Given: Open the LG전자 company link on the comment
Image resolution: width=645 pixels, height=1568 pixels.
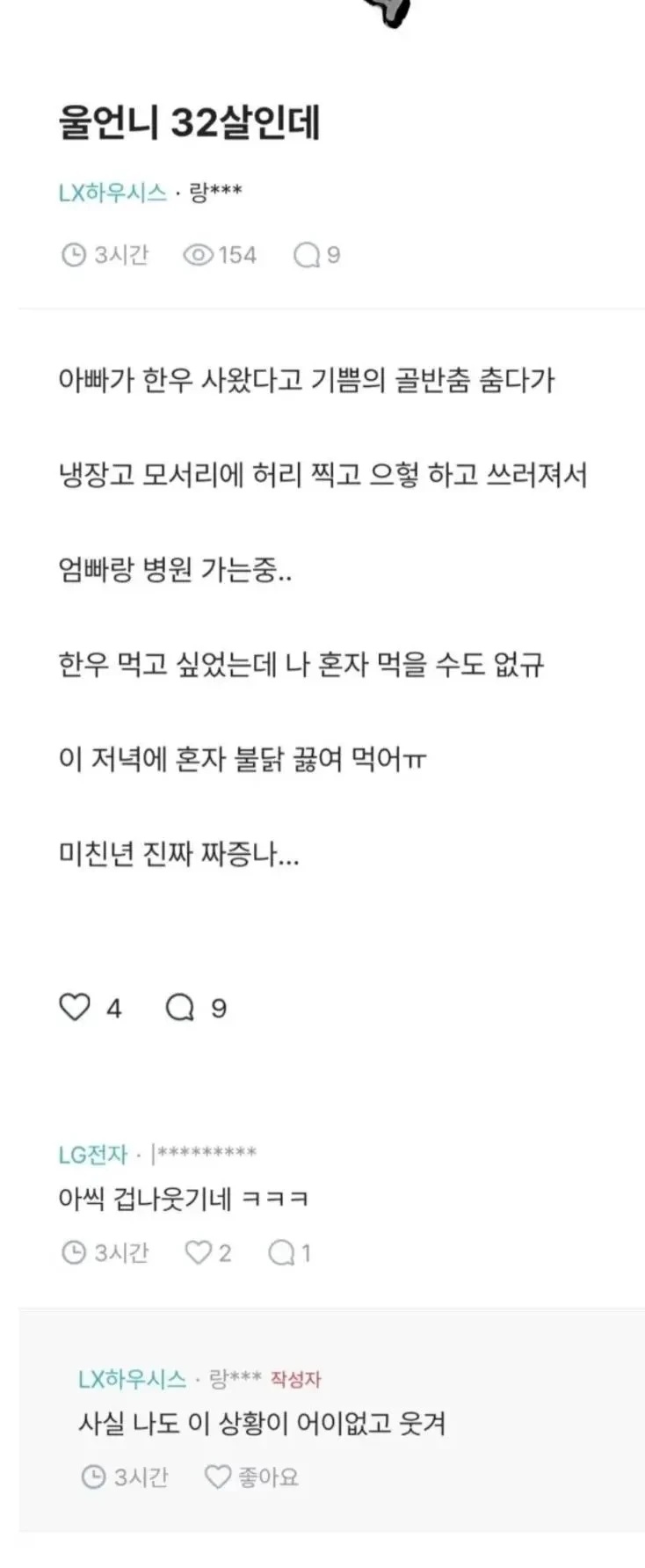Looking at the screenshot, I should click(x=93, y=1154).
